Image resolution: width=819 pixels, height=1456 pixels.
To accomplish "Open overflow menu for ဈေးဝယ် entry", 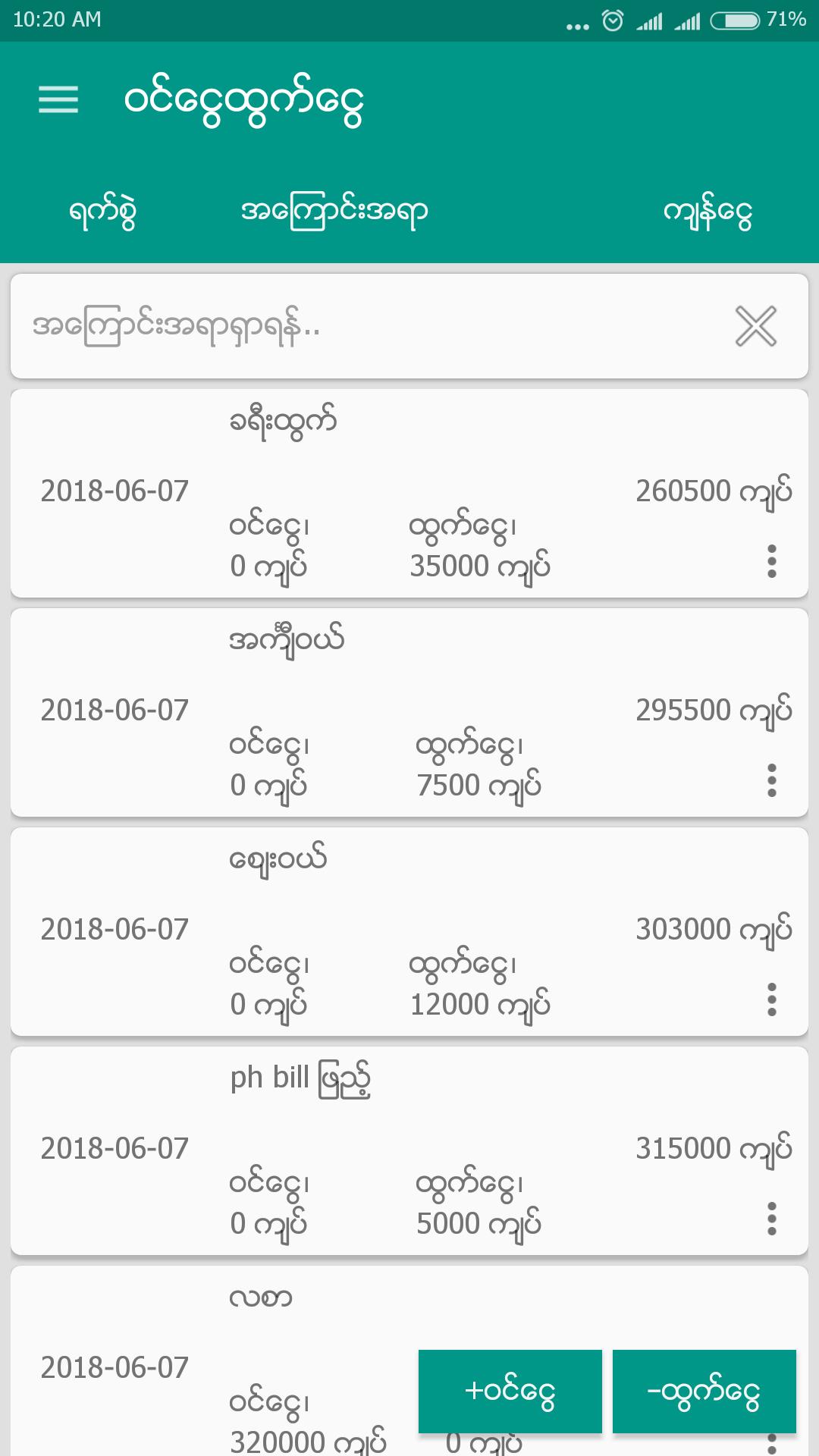I will click(772, 999).
